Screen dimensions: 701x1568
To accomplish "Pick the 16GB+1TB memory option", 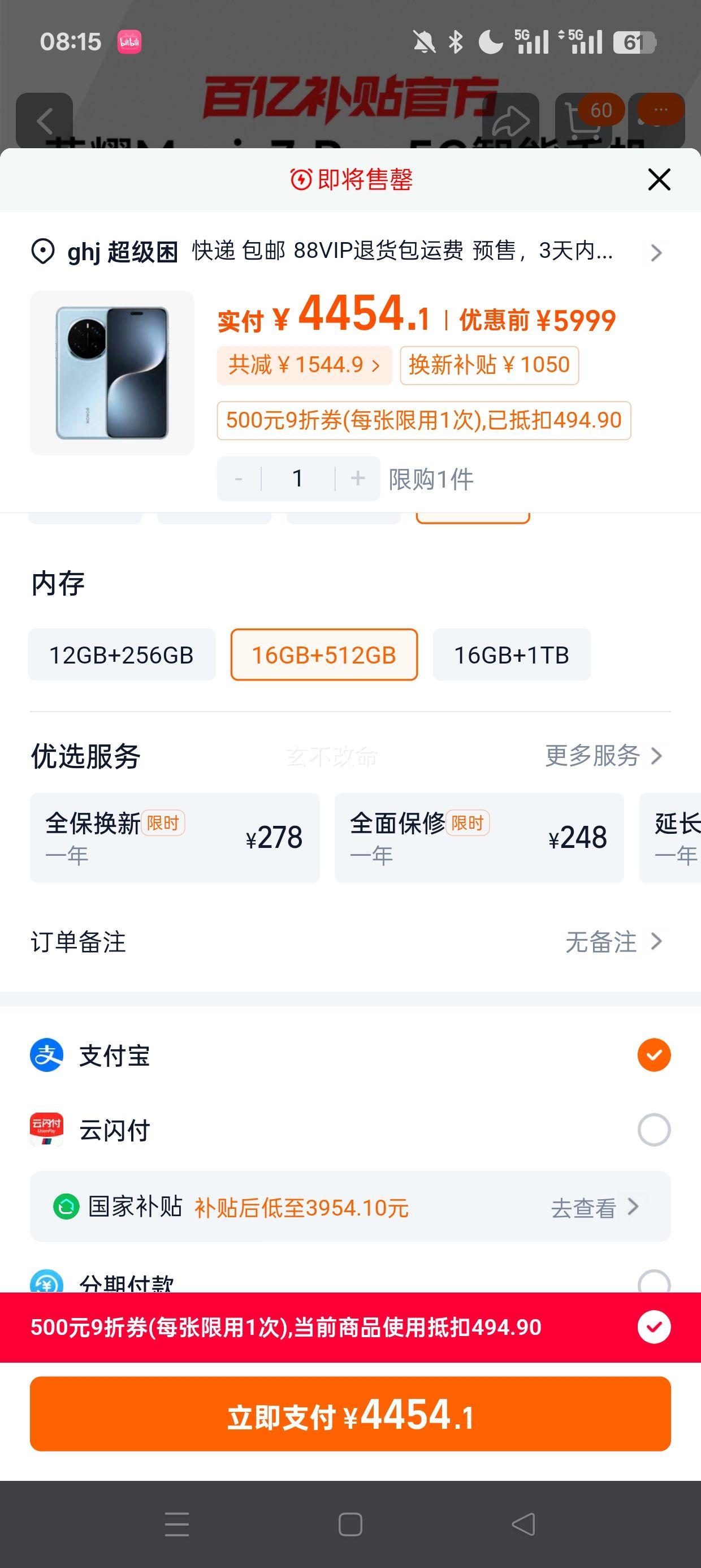I will 512,655.
